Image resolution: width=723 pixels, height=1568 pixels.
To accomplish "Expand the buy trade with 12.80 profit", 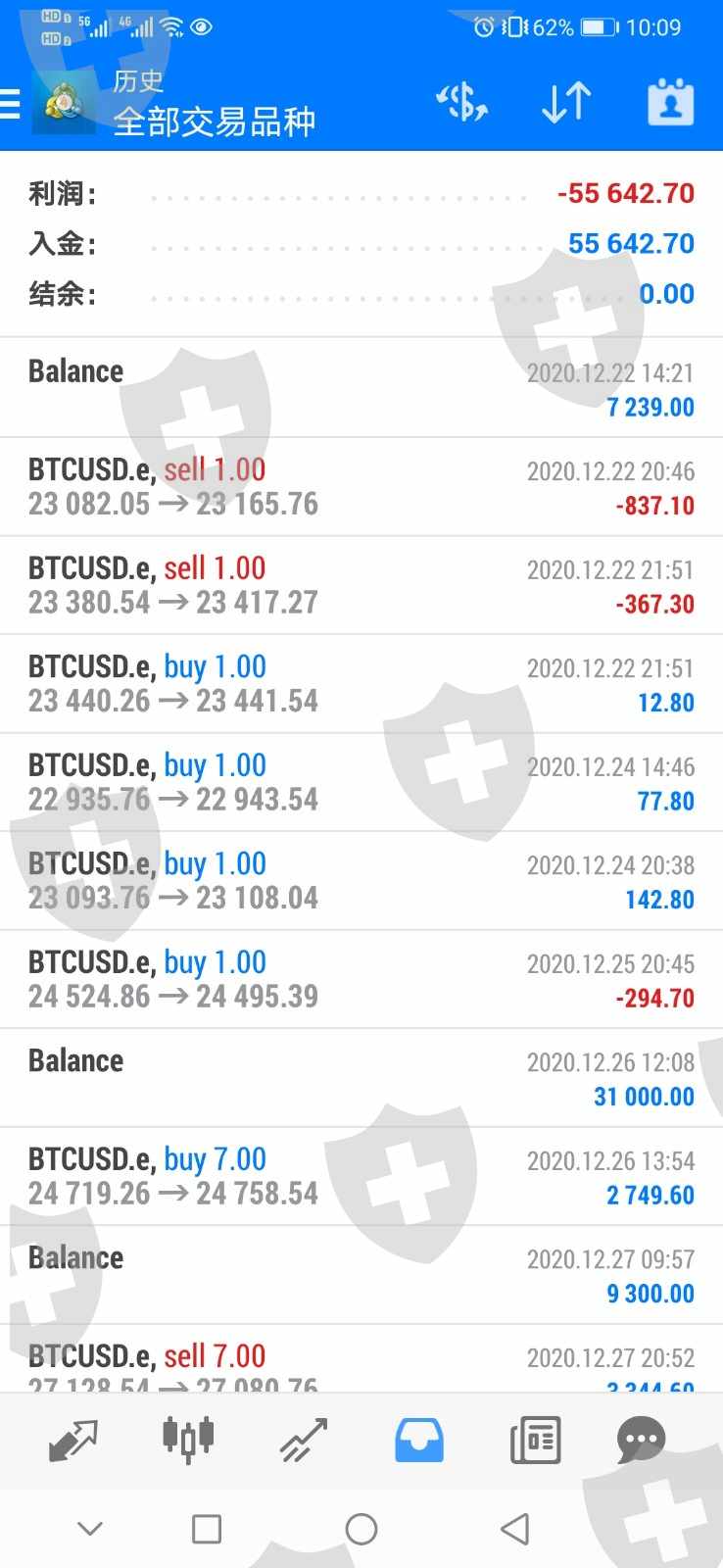I will pyautogui.click(x=361, y=684).
